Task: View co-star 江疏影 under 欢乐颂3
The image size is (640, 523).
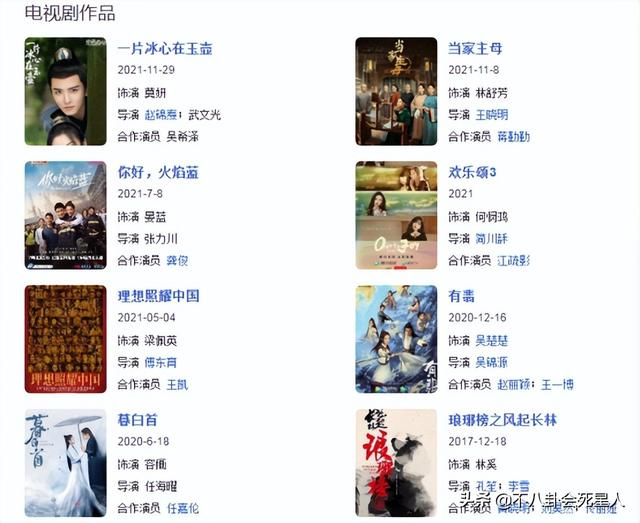Action: (513, 260)
